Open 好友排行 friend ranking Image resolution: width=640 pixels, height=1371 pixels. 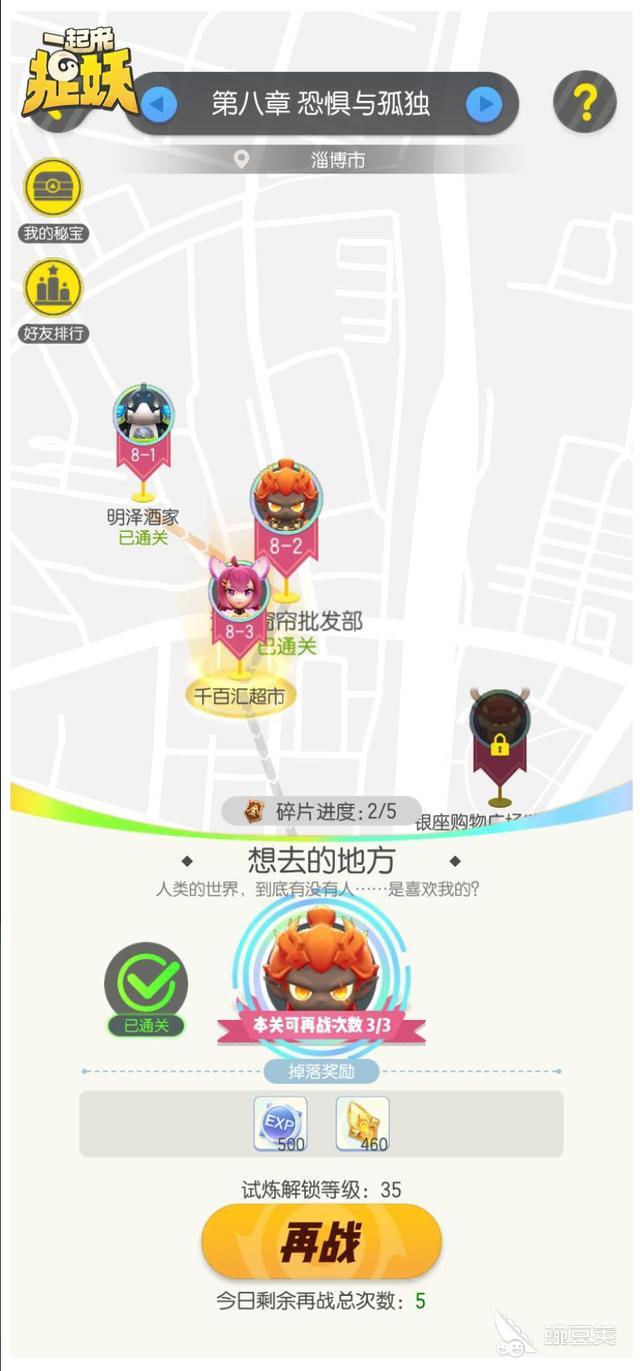53,288
